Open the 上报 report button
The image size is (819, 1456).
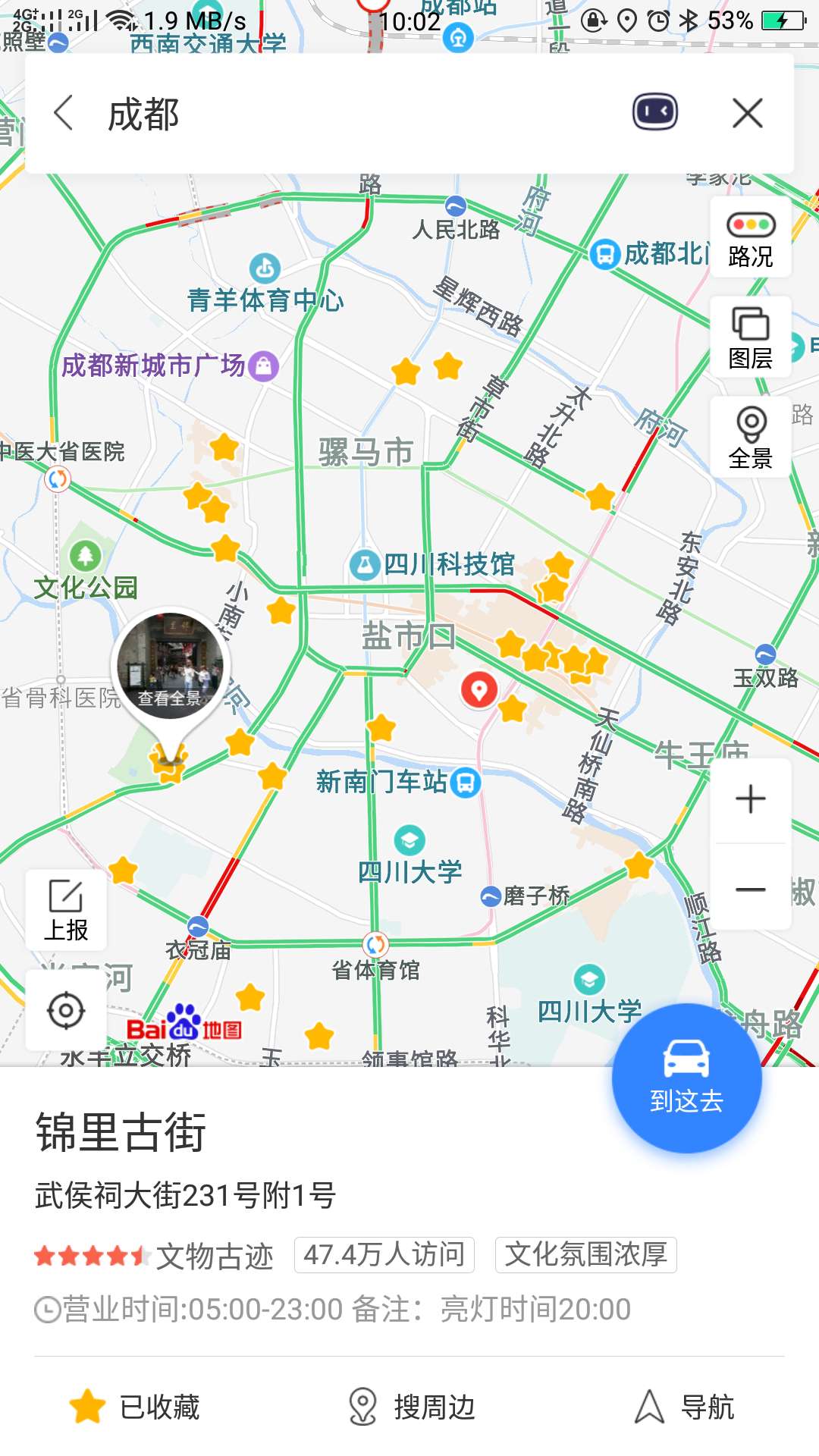[x=66, y=910]
